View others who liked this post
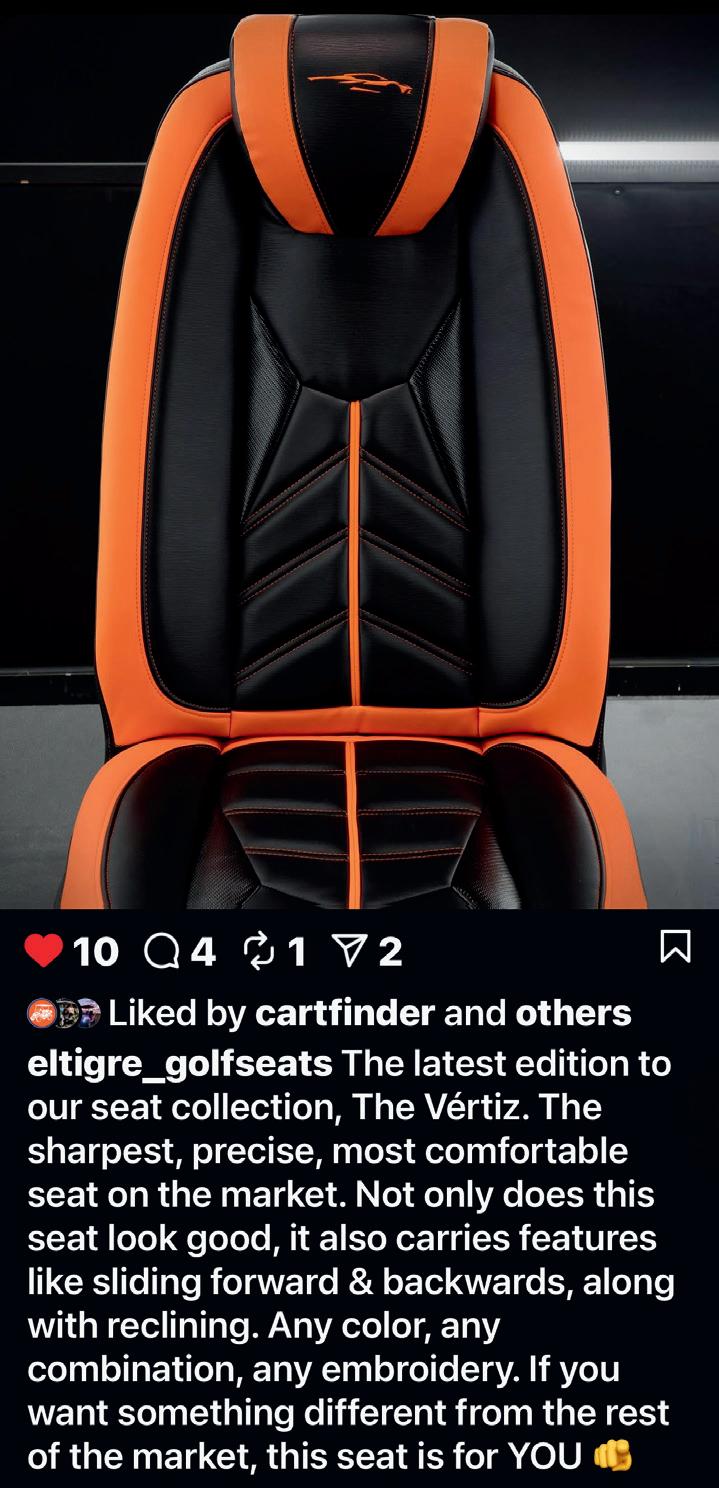Screen dimensions: 719x1488 tap(573, 1014)
